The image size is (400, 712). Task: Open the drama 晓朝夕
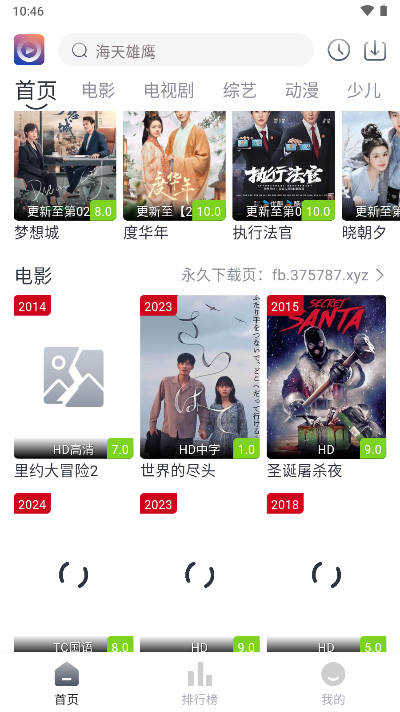[371, 176]
